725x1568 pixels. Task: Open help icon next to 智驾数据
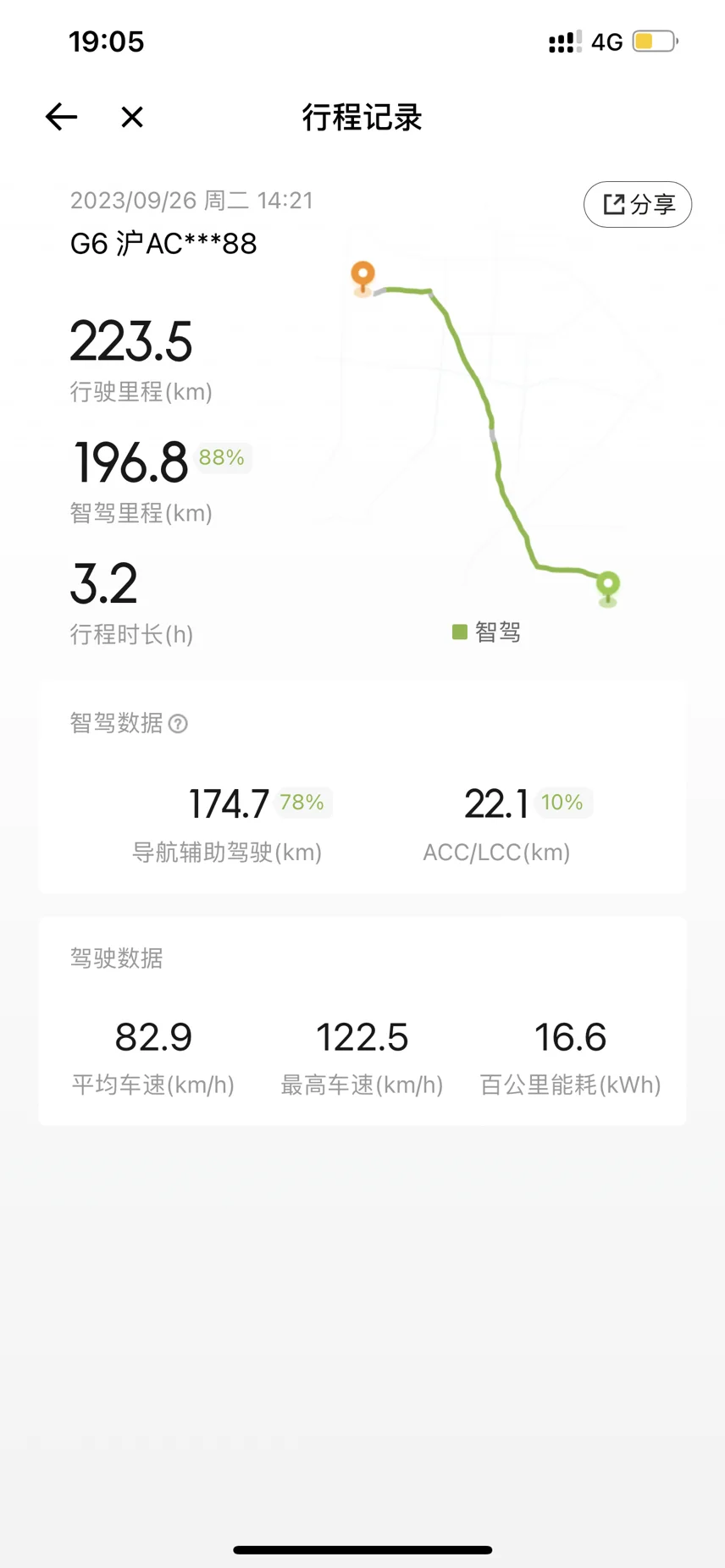178,724
